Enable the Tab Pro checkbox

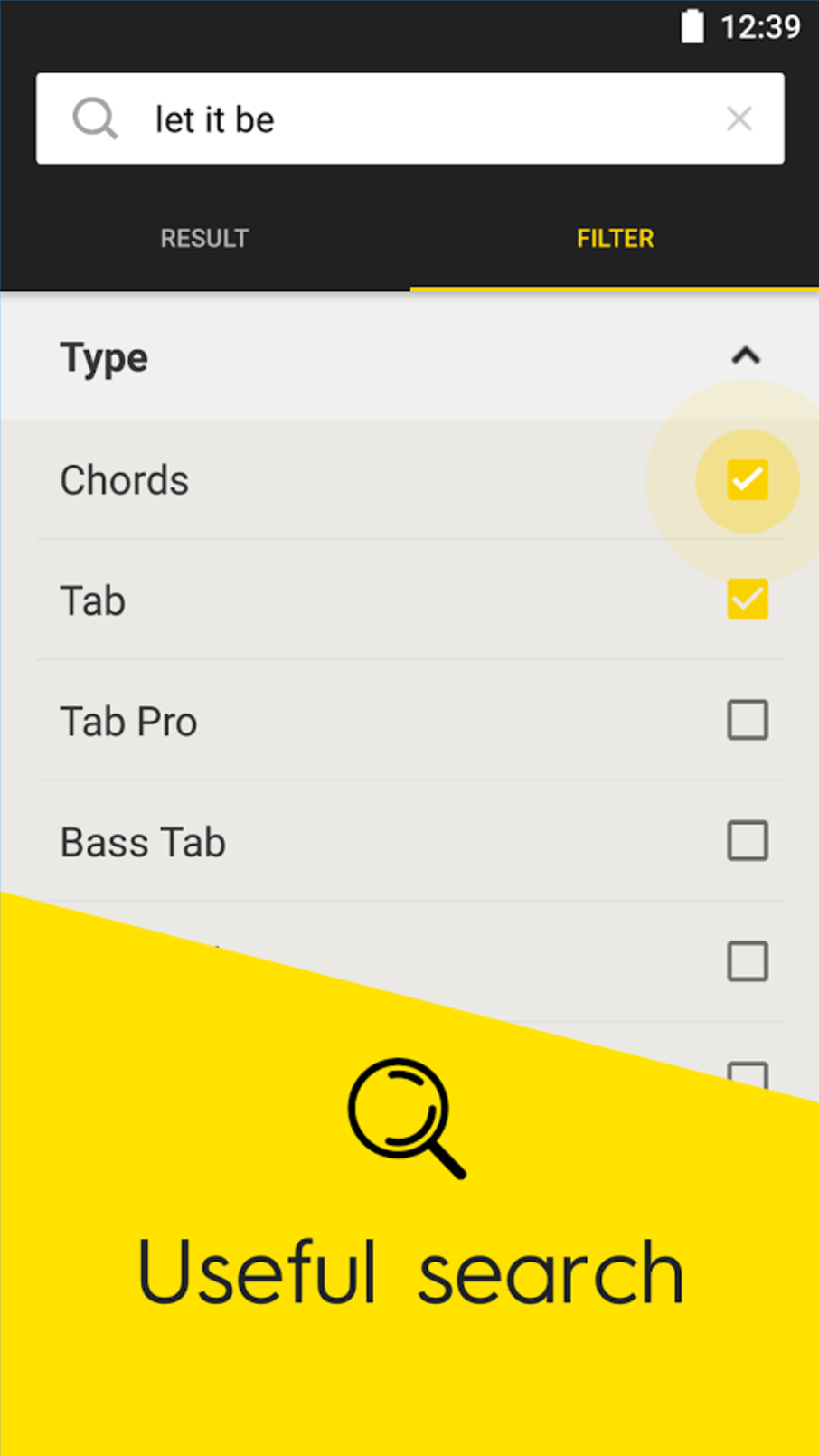click(x=748, y=721)
